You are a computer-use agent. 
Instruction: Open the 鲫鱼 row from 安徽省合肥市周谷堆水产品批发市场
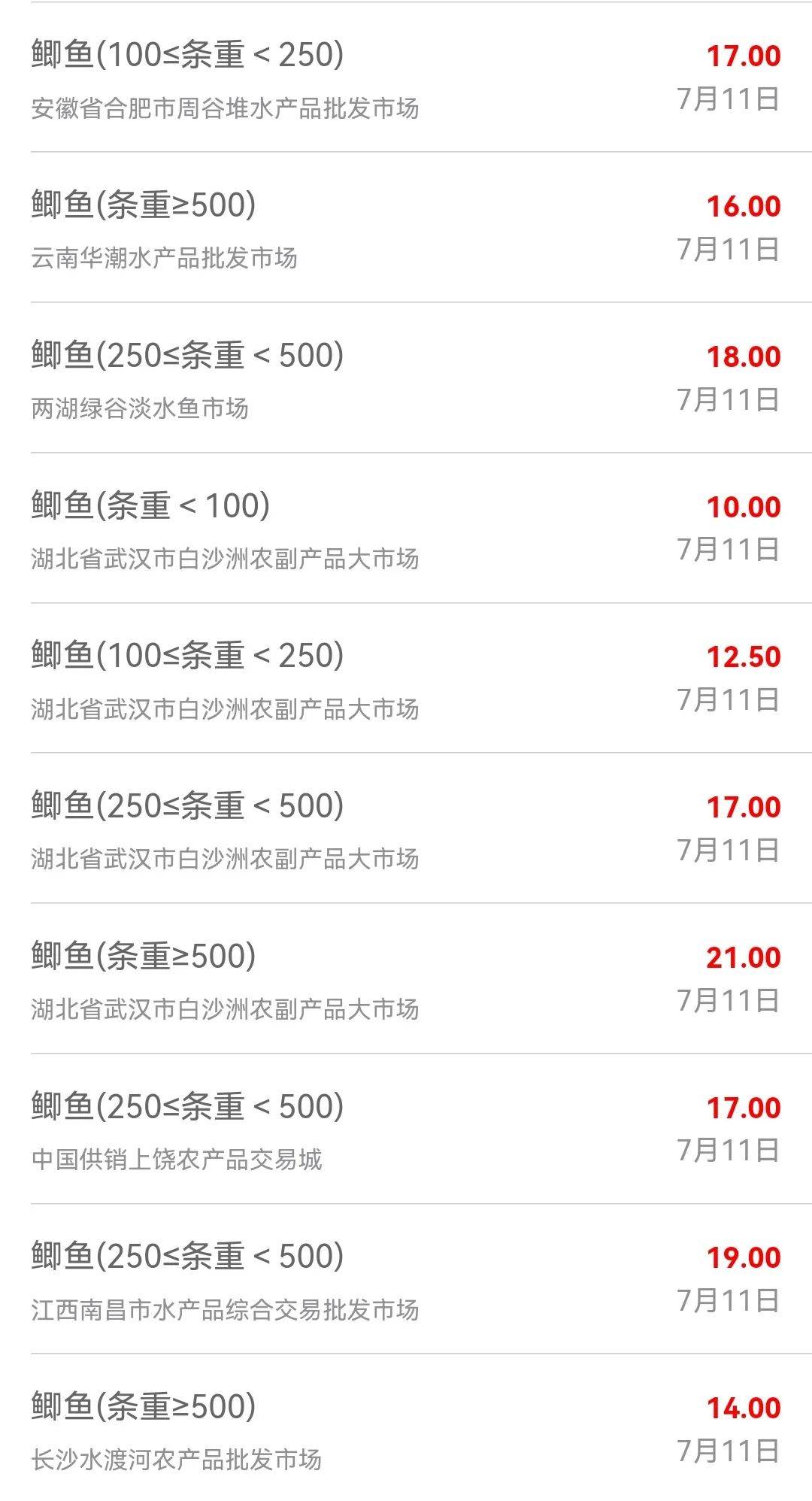pos(406,77)
